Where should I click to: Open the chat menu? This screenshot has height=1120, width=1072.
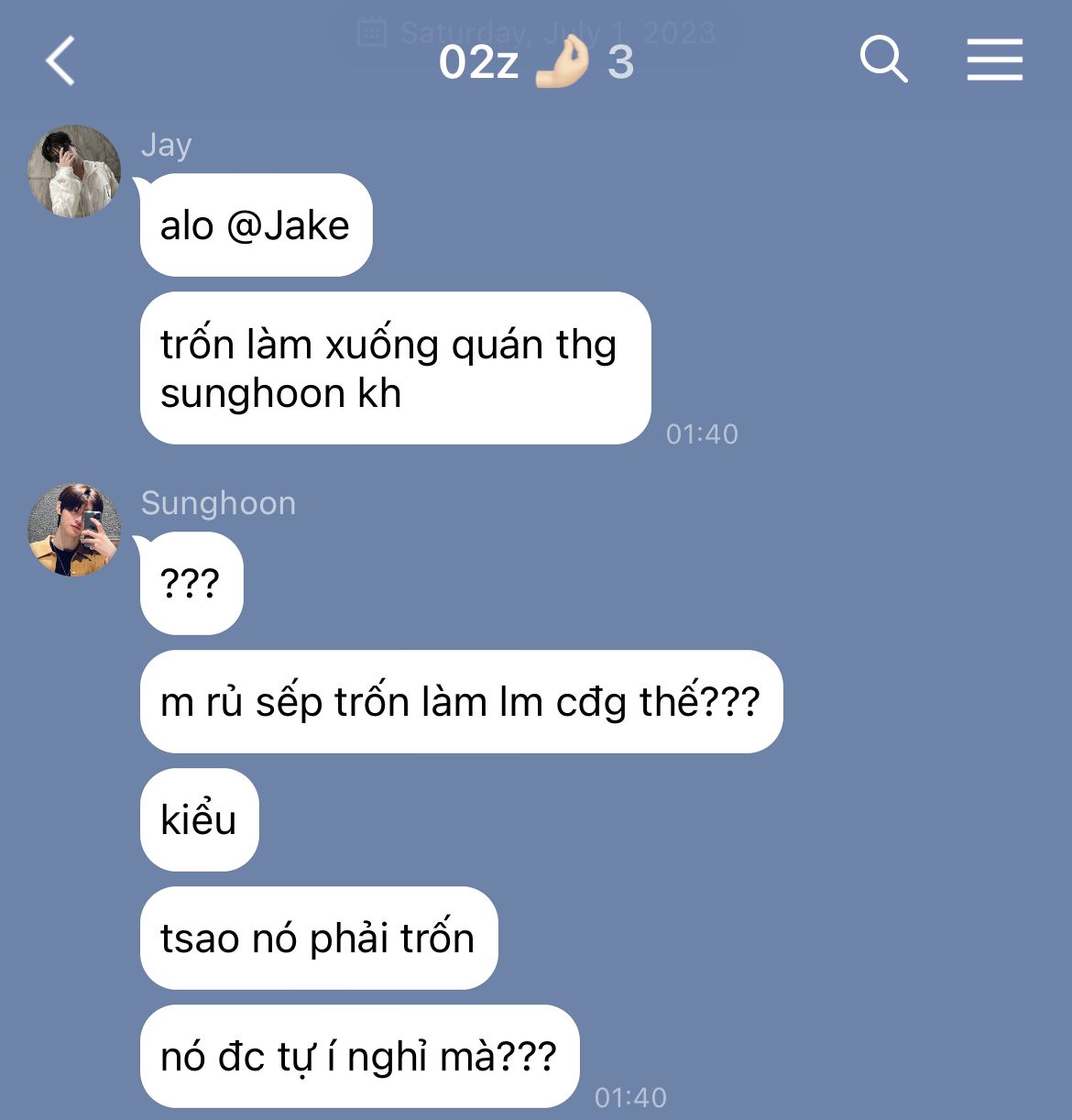point(994,60)
